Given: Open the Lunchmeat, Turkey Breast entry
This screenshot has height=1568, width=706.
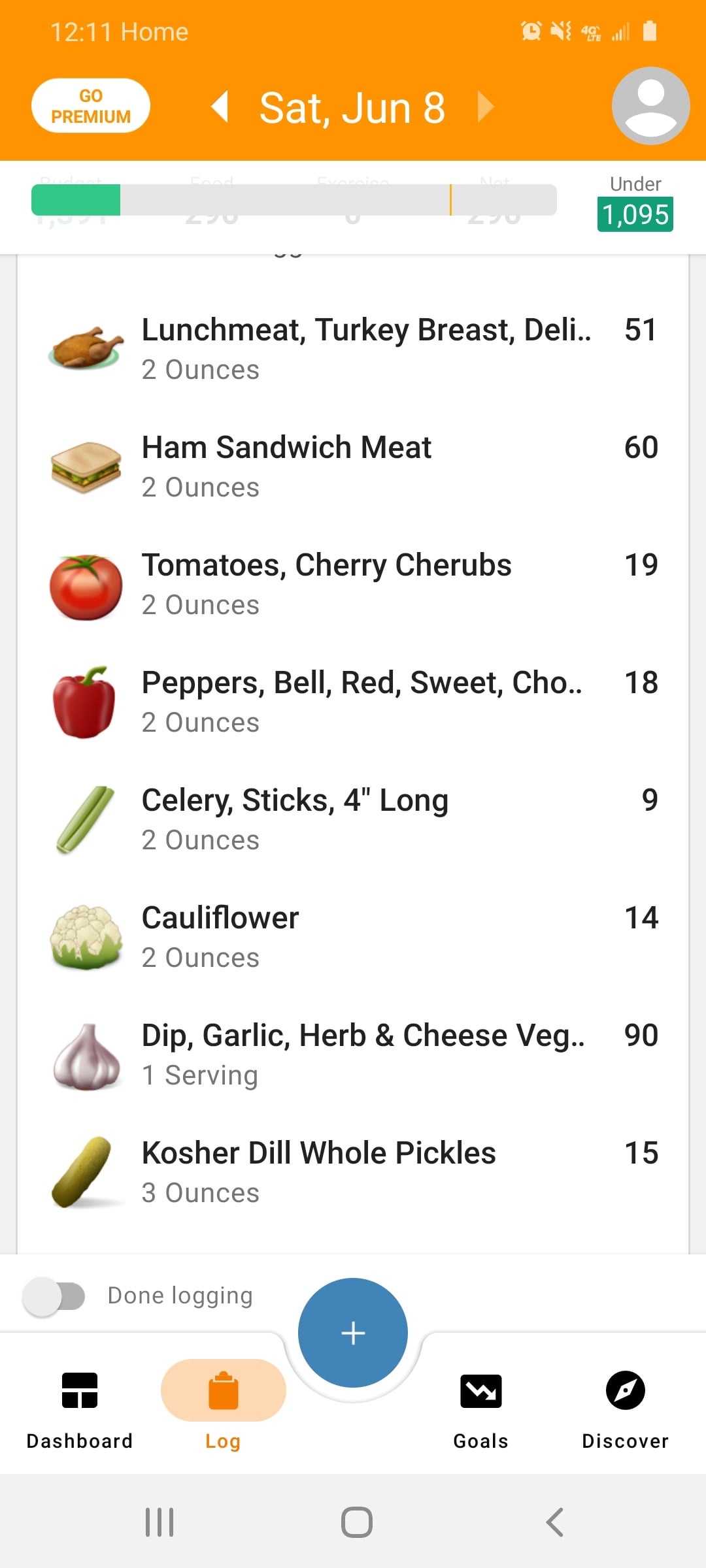Looking at the screenshot, I should click(x=353, y=349).
